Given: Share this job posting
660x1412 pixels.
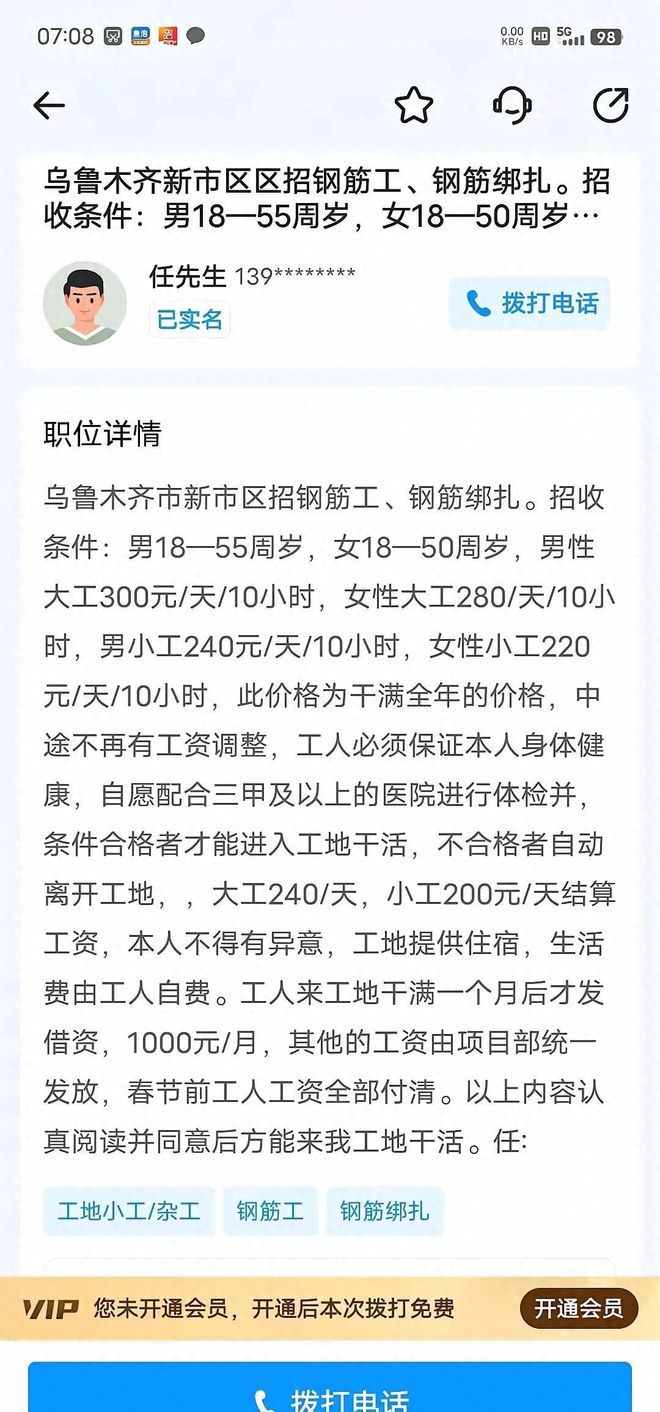Looking at the screenshot, I should tap(610, 105).
